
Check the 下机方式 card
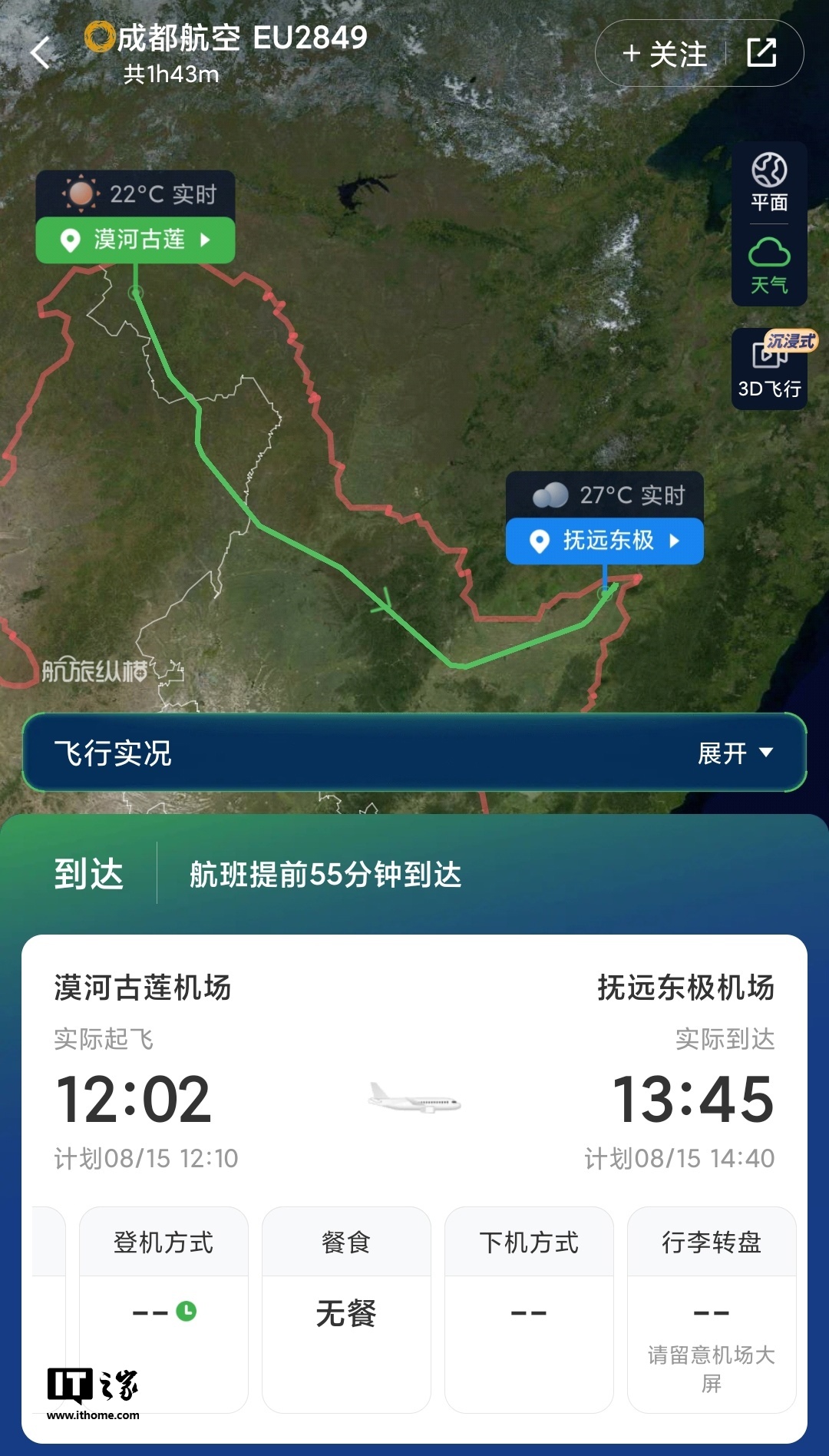tap(529, 1309)
